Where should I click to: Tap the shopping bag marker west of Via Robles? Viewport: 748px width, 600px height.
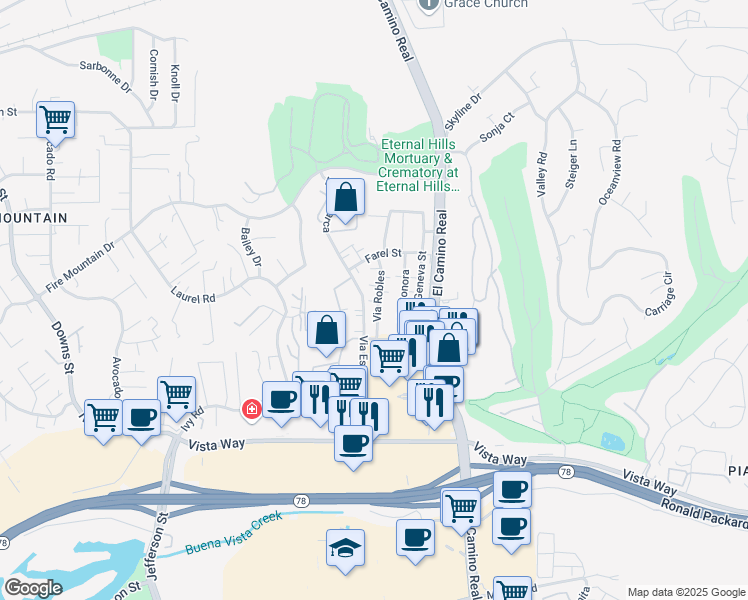(326, 331)
